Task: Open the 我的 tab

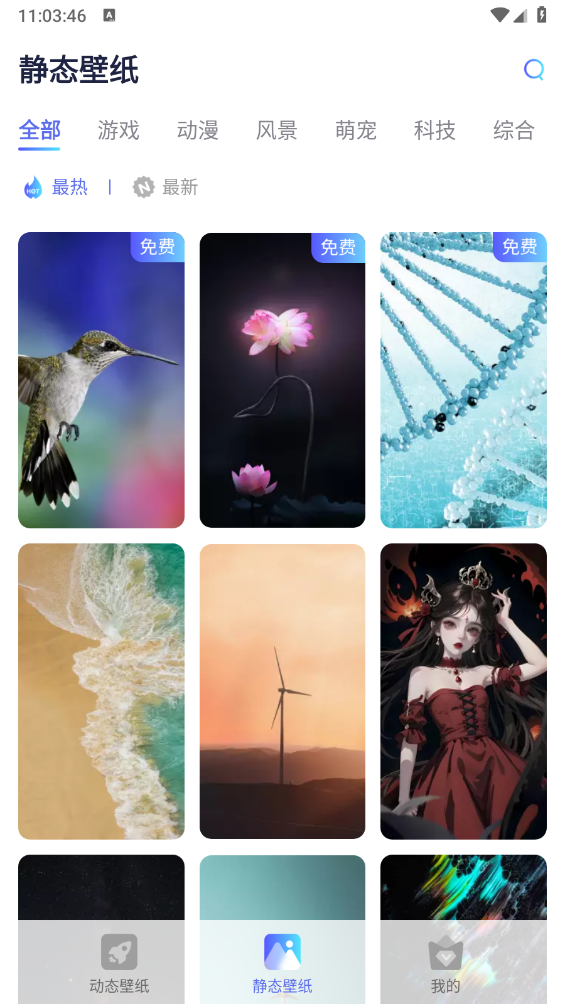Action: coord(446,962)
